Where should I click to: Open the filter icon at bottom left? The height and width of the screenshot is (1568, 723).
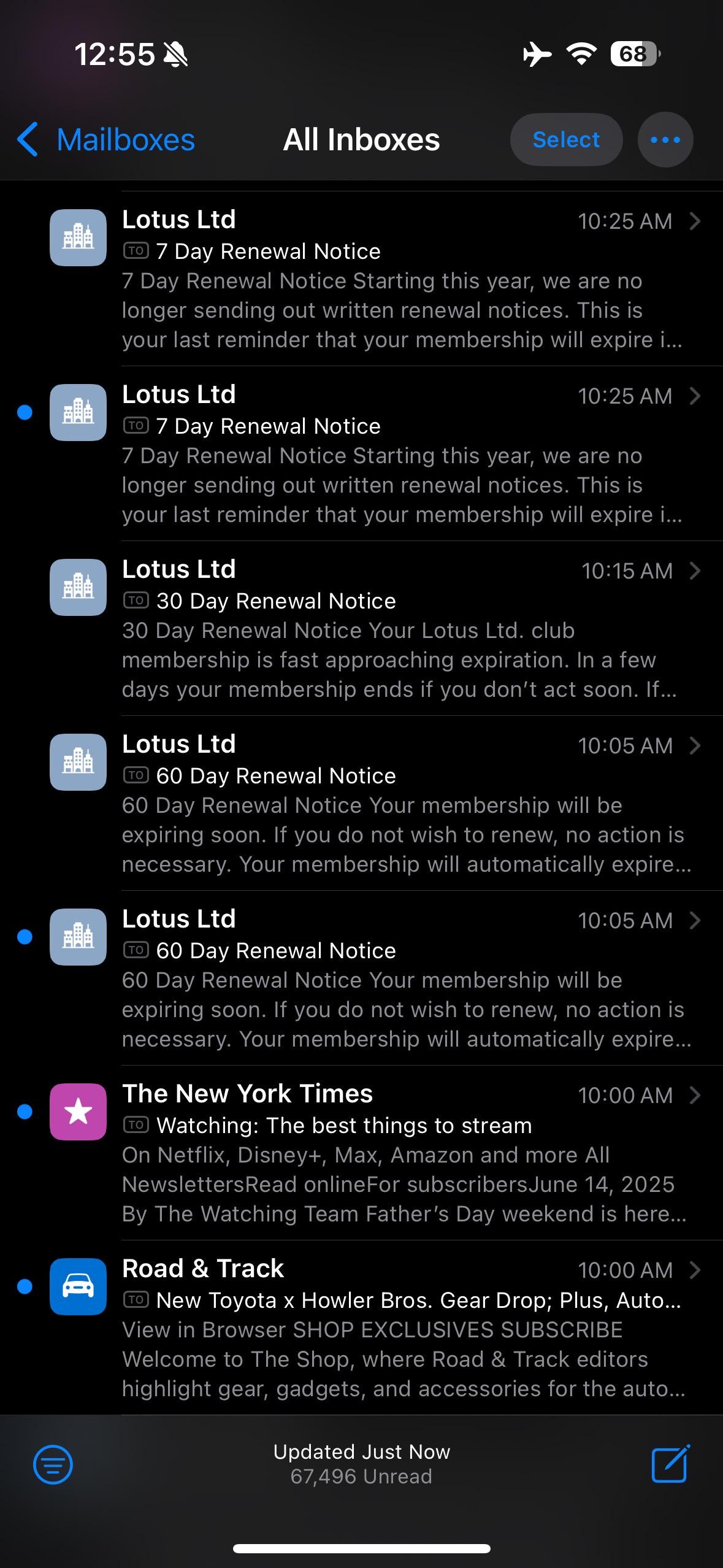click(53, 1465)
